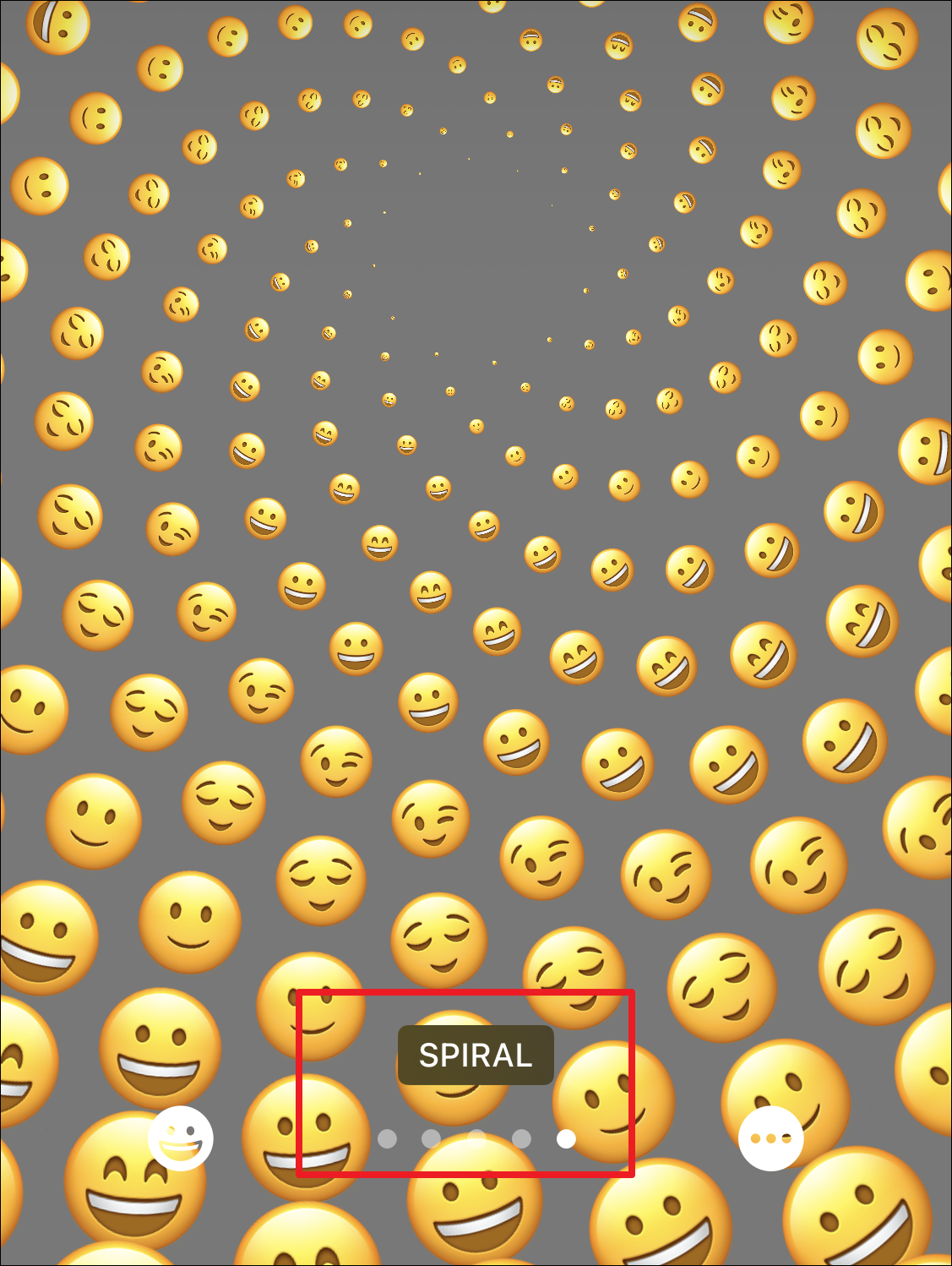Screen dimensions: 952x1266
Task: Open the emoji picker button
Action: tap(181, 1138)
